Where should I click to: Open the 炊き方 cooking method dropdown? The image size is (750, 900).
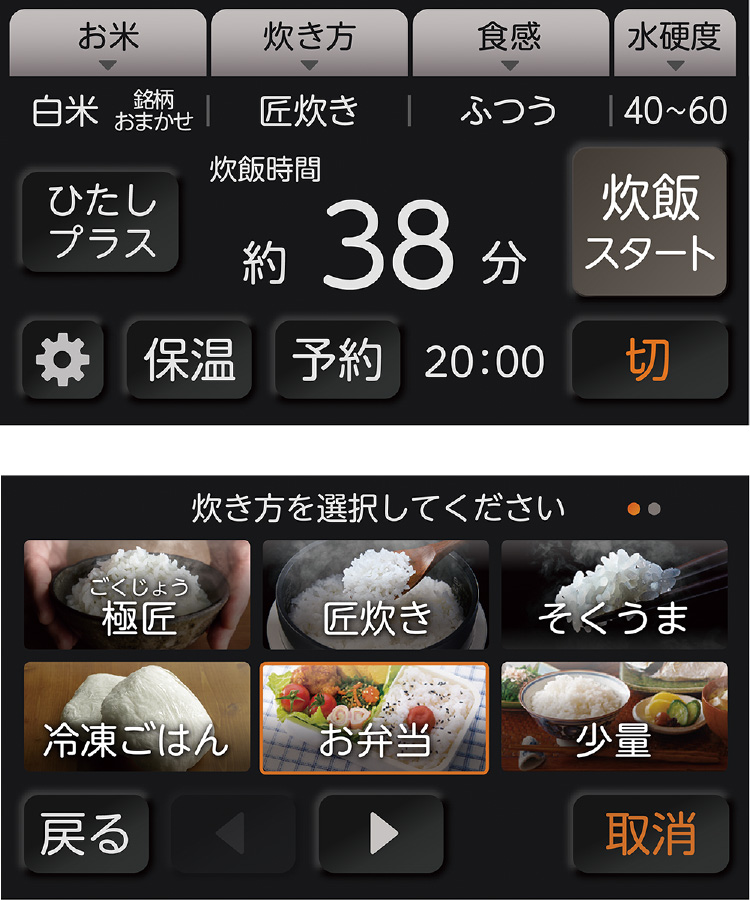[309, 43]
